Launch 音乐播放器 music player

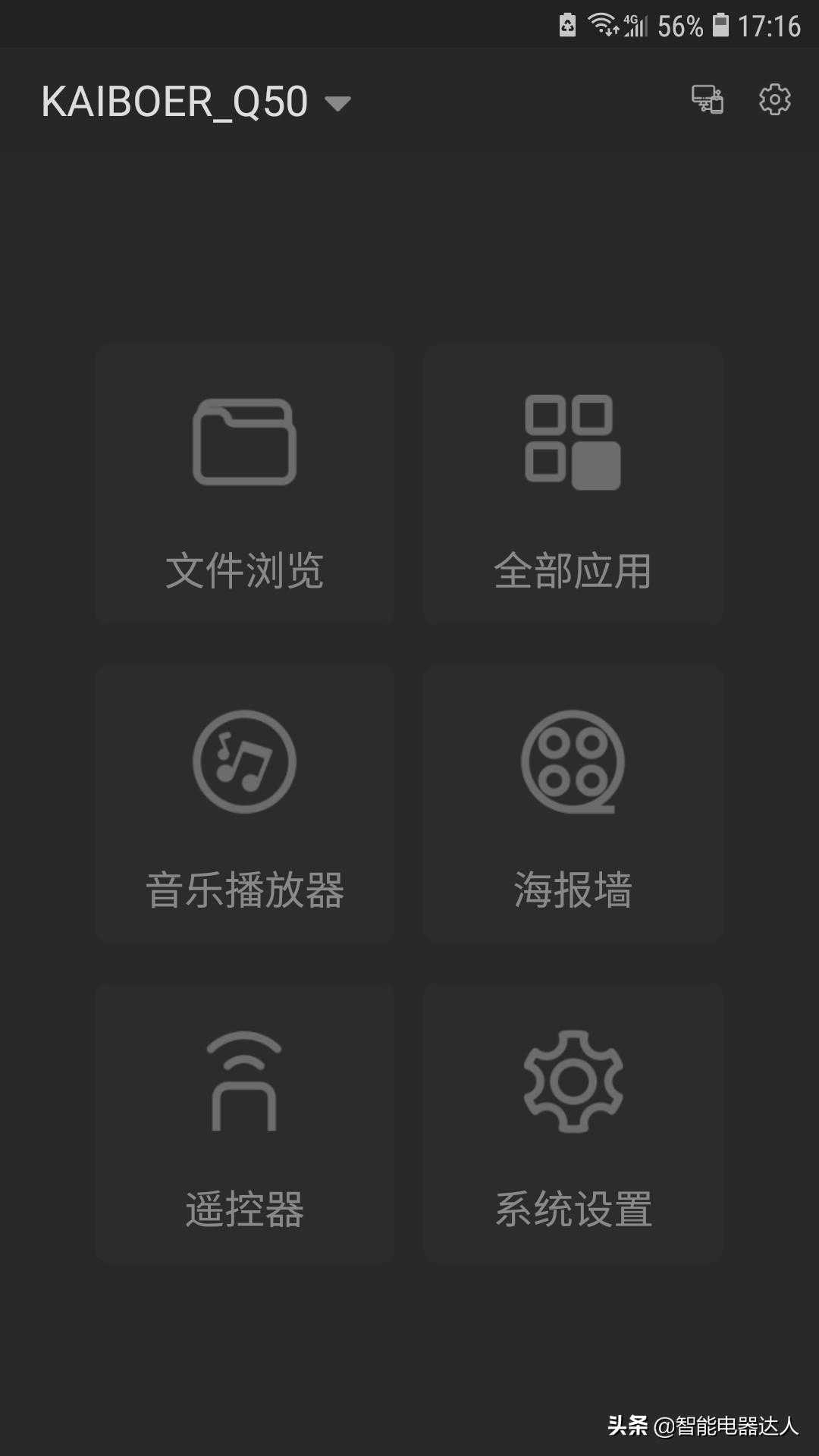244,804
